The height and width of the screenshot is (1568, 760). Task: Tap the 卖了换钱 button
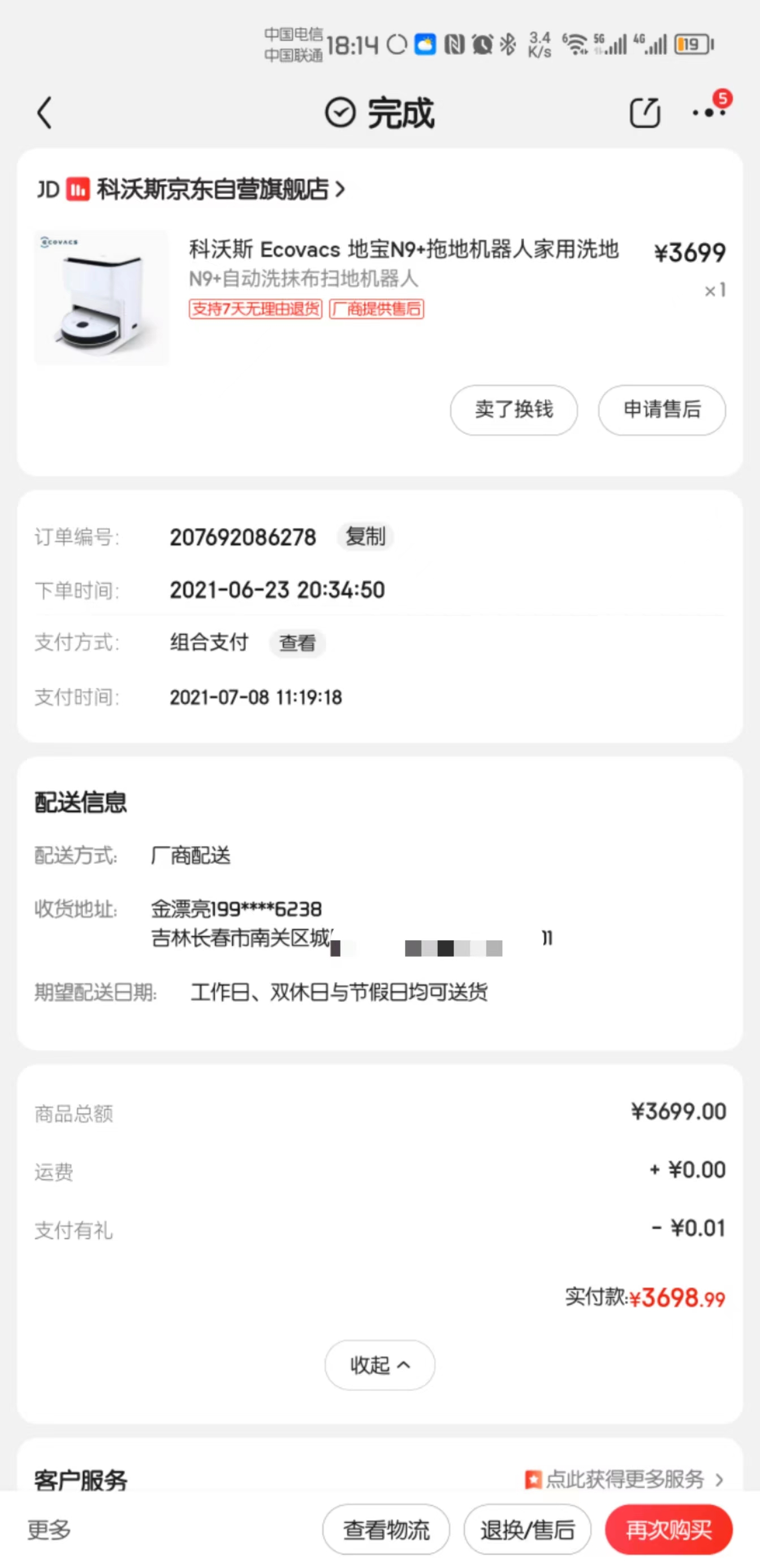513,410
